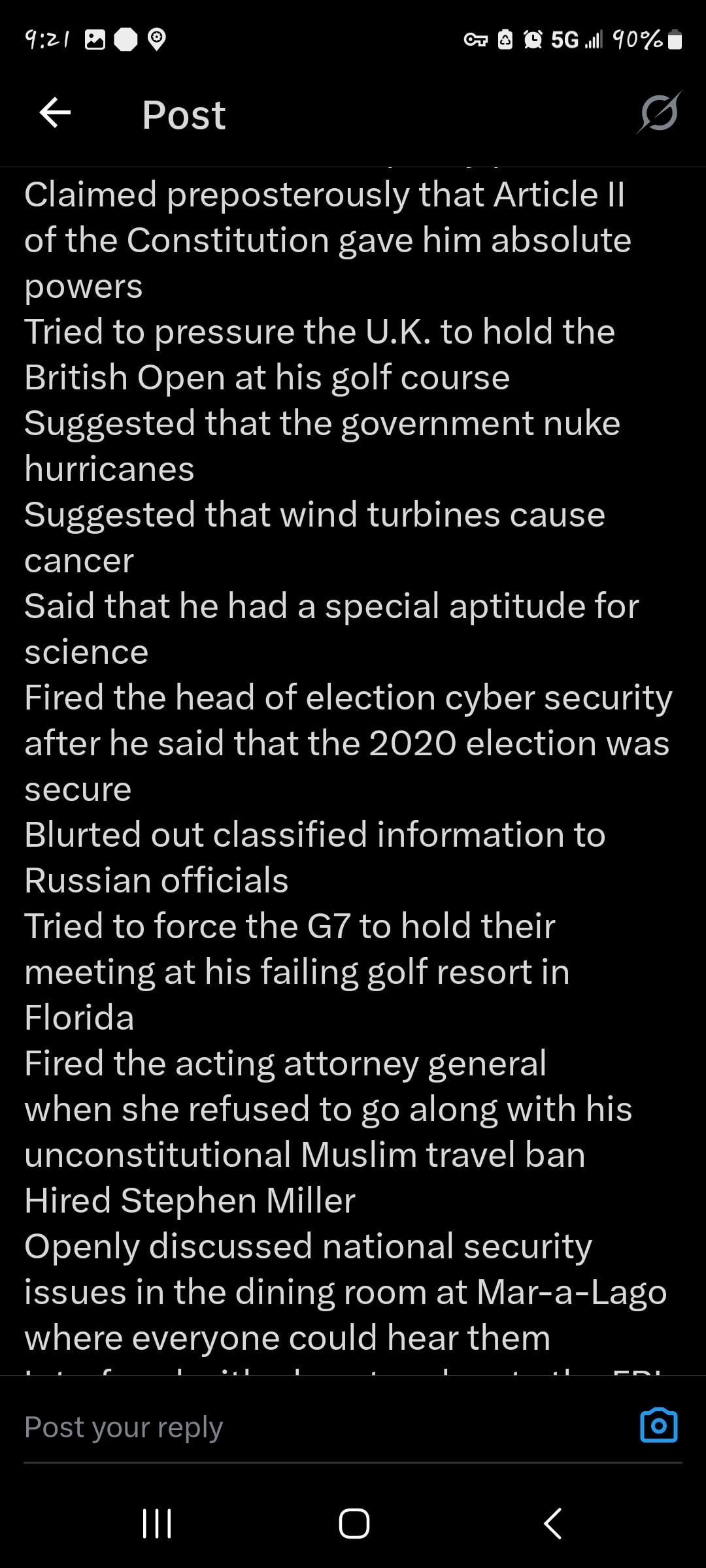Image resolution: width=706 pixels, height=1568 pixels.
Task: Open the system recent apps button
Action: click(x=157, y=1524)
